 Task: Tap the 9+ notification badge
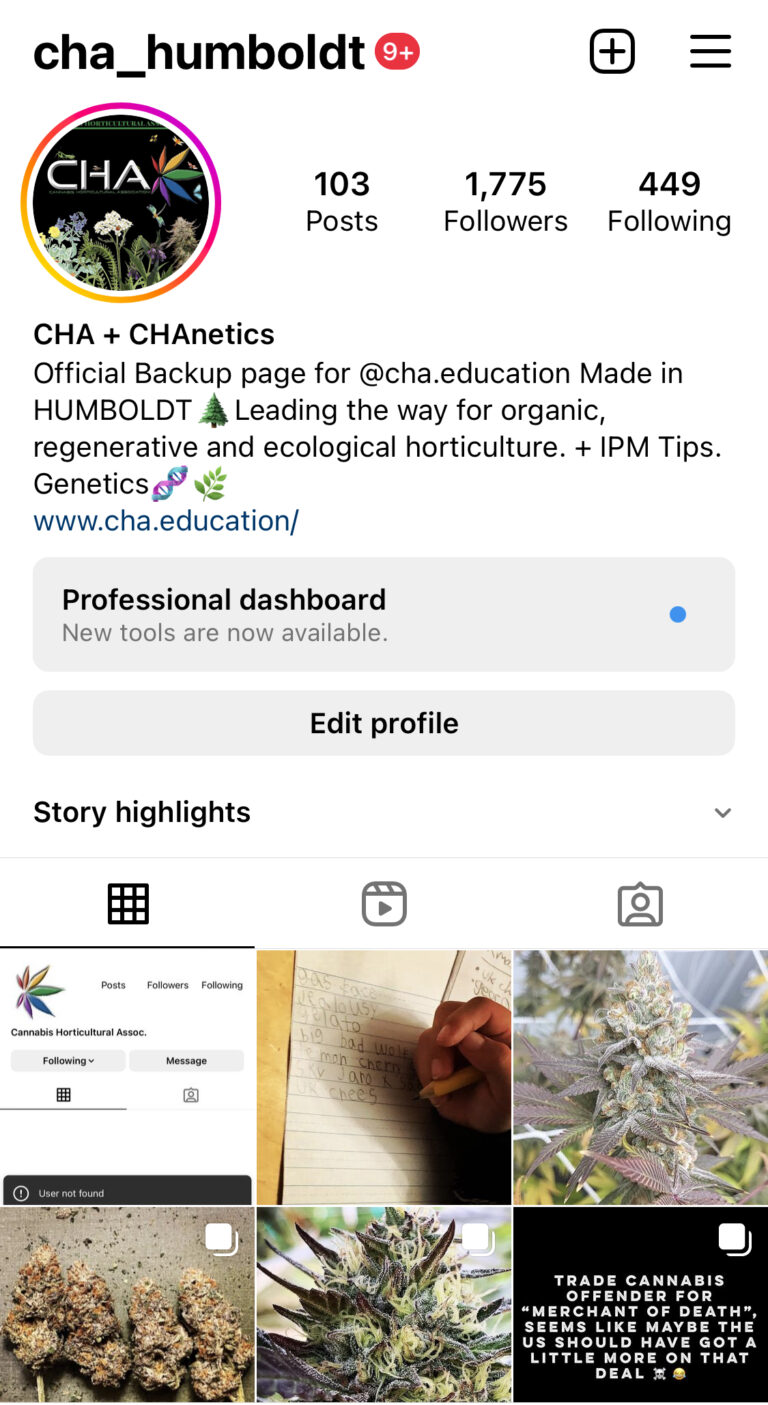click(398, 47)
